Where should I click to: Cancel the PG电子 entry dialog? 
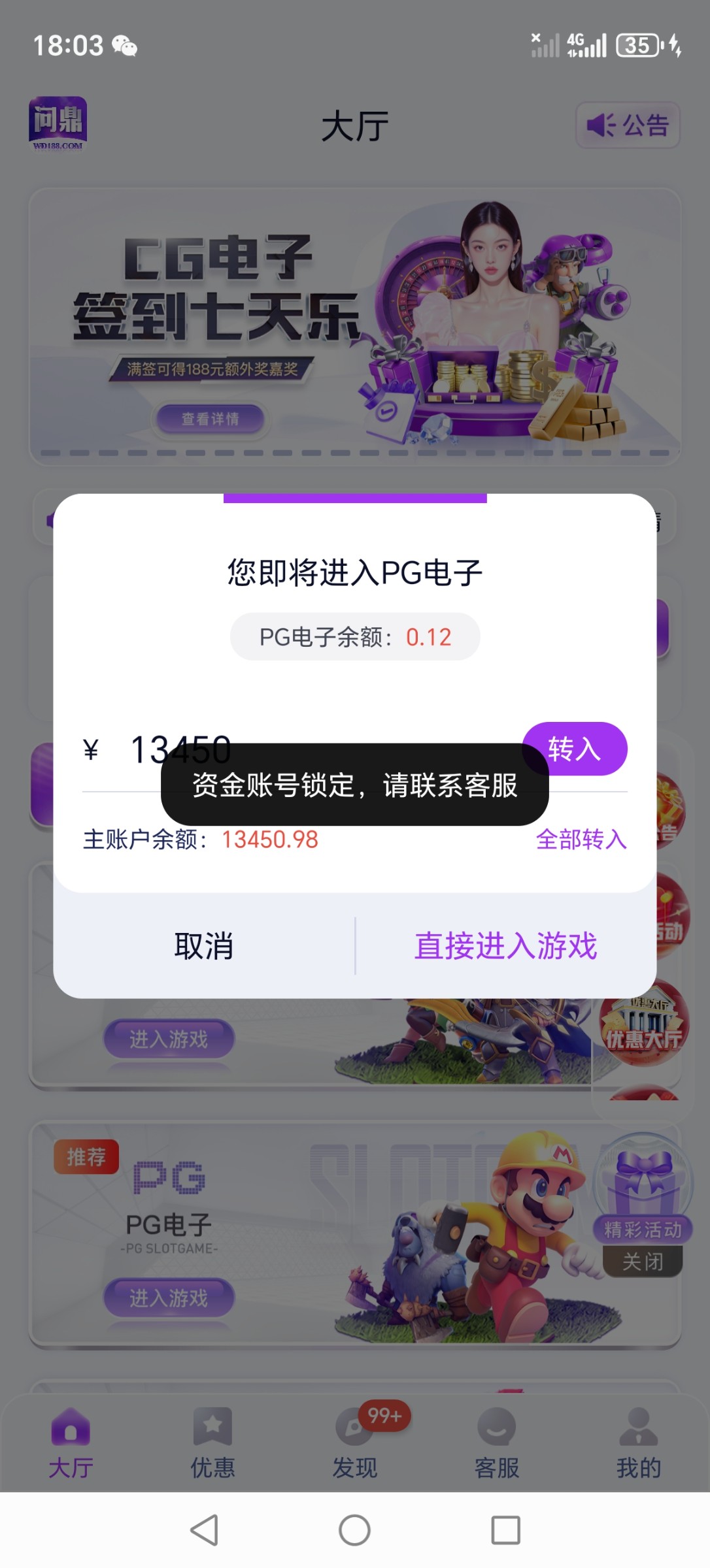pos(204,946)
